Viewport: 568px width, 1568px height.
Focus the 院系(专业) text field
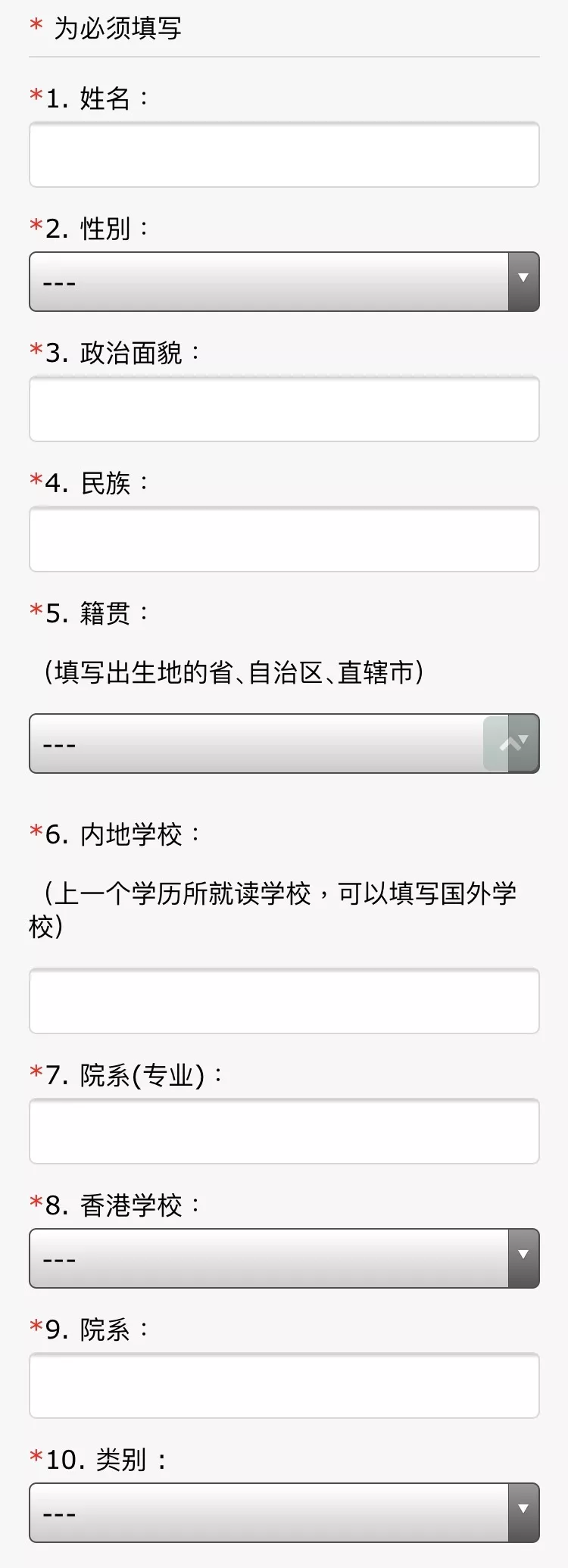284,1131
